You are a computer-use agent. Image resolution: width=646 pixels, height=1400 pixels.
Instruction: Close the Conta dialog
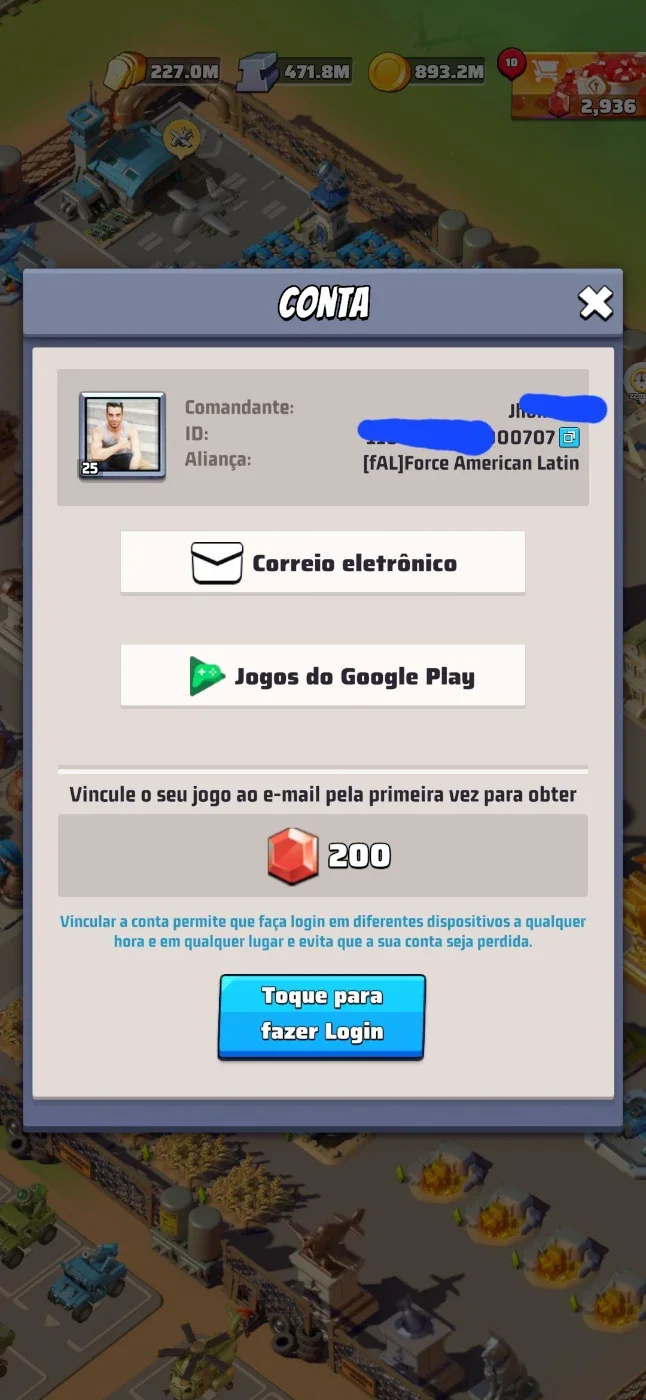pos(596,302)
